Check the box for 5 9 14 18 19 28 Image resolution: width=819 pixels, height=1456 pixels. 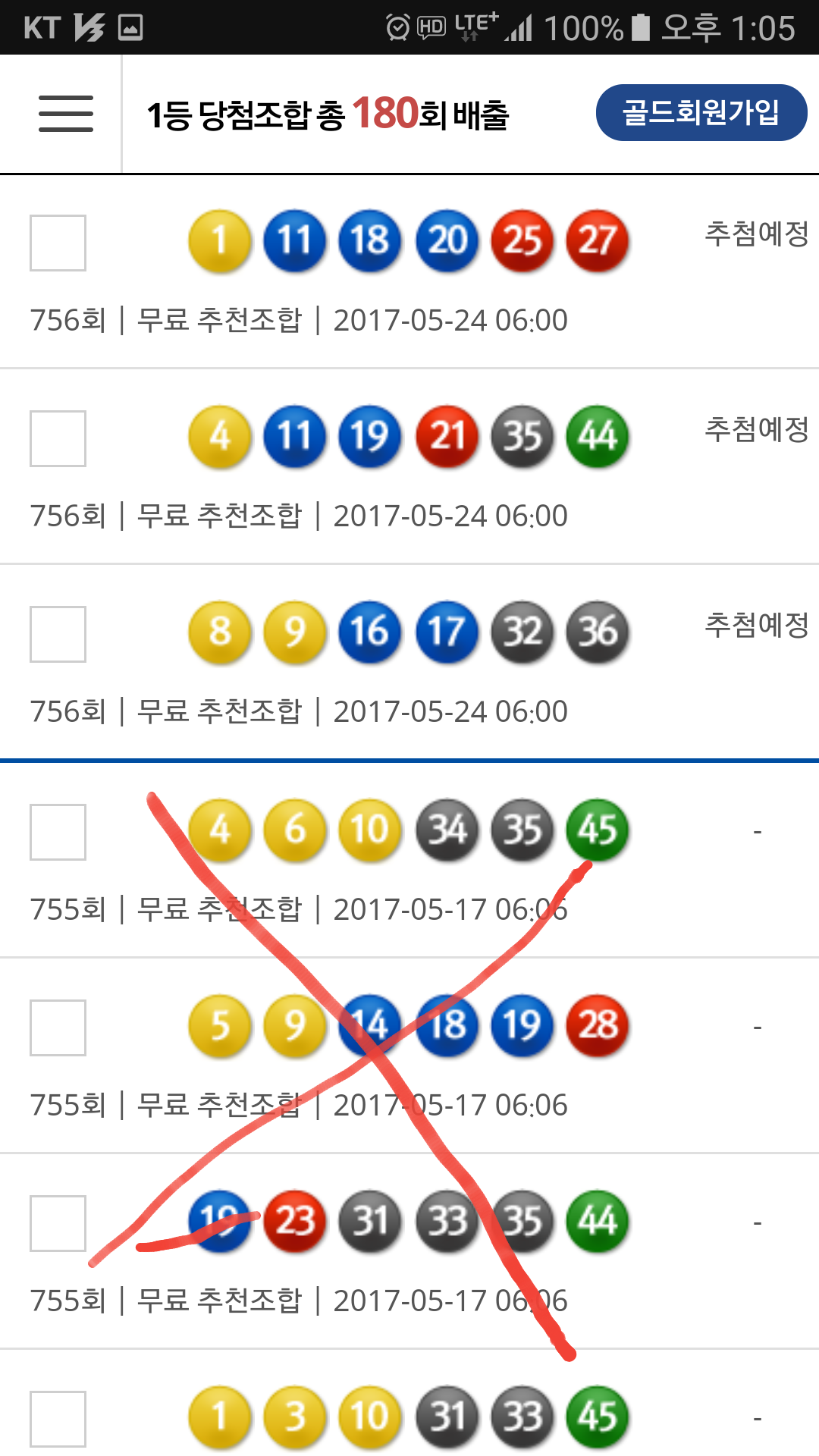58,1028
